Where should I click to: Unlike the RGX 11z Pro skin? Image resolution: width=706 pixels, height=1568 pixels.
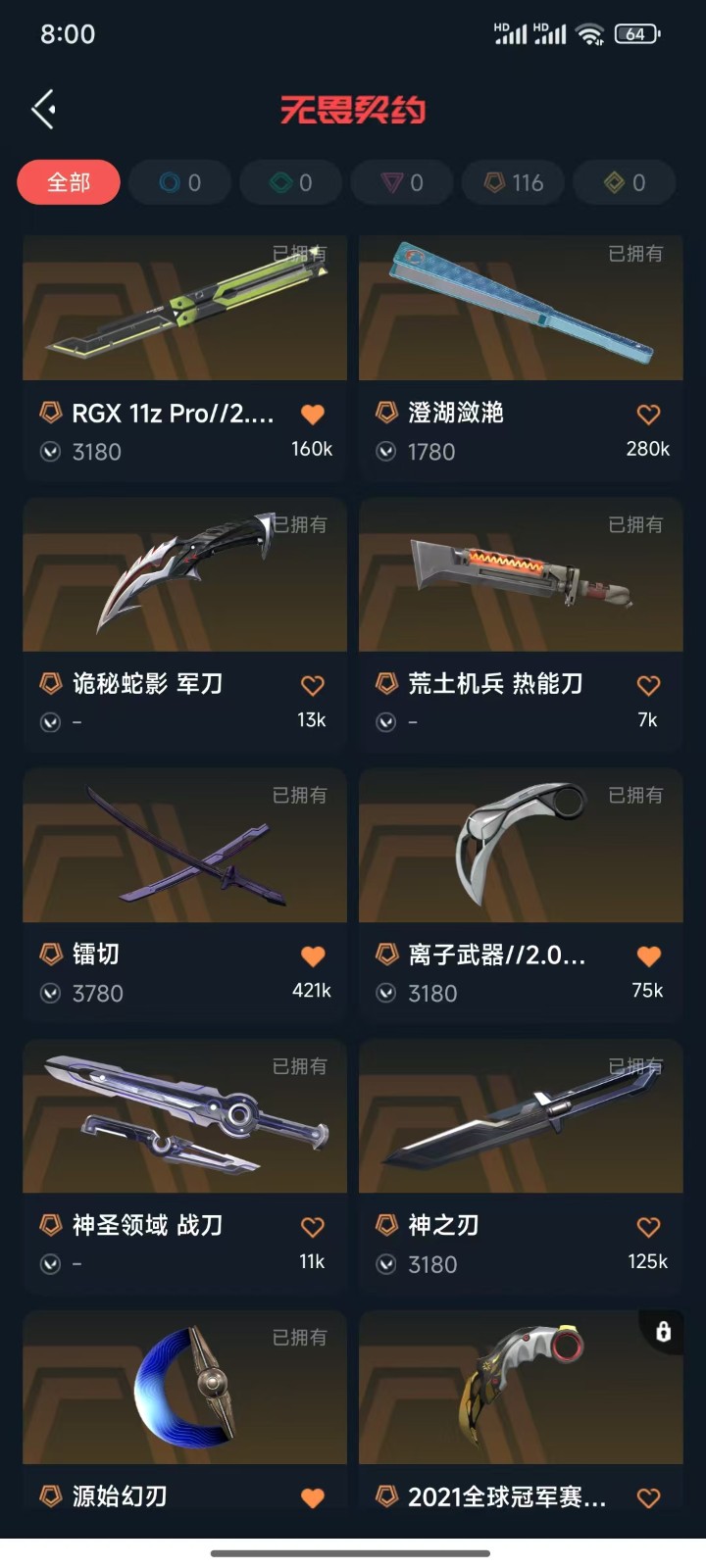coord(312,415)
